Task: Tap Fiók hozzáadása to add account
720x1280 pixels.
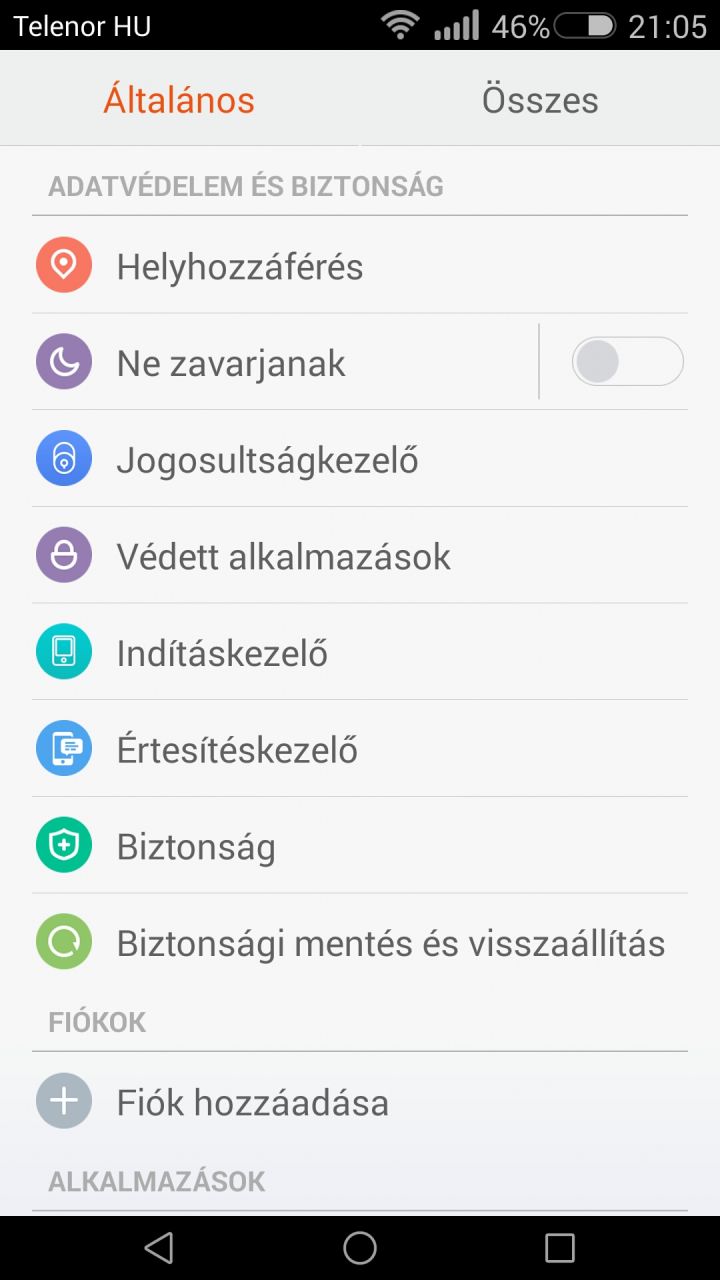Action: click(252, 1102)
